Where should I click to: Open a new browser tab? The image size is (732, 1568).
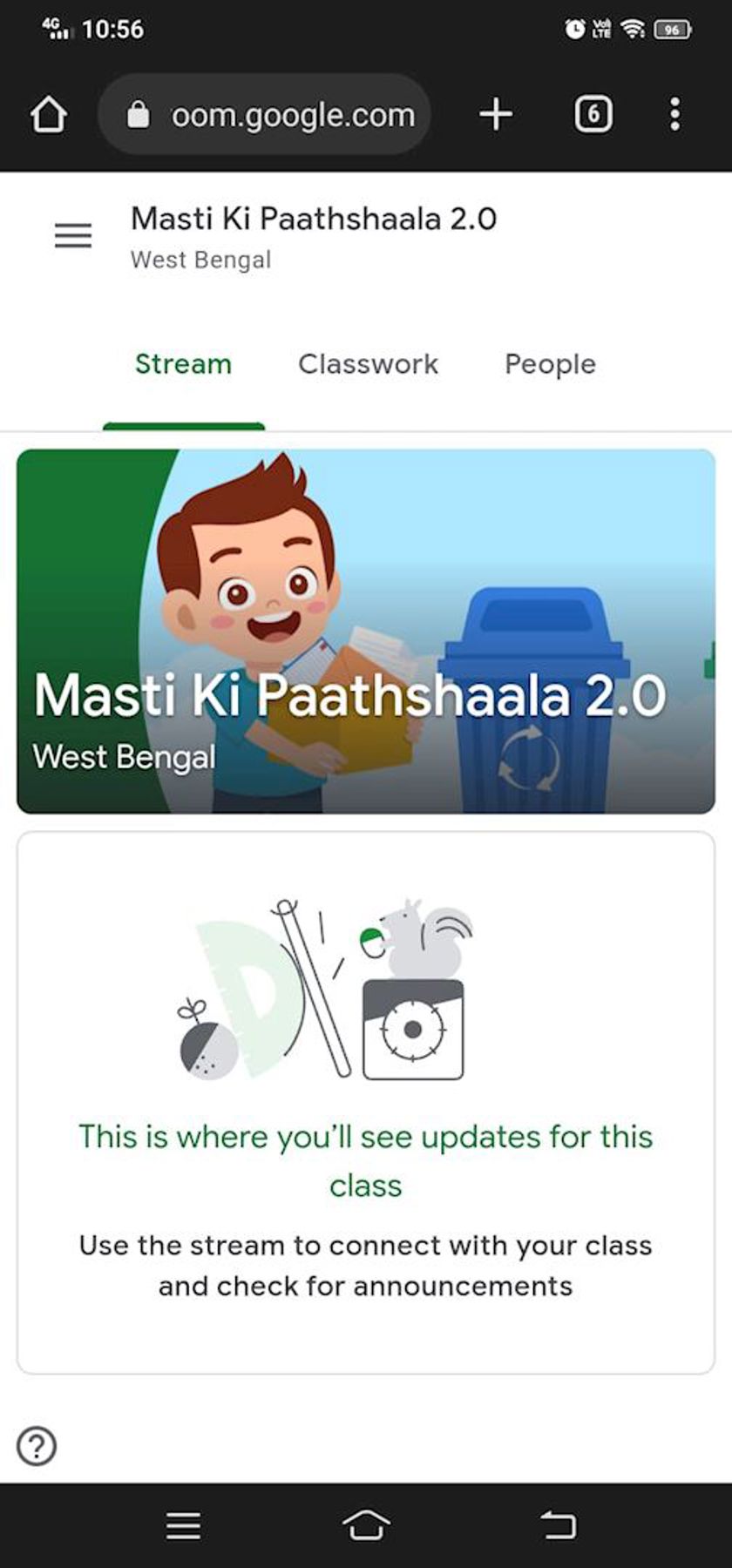tap(496, 115)
